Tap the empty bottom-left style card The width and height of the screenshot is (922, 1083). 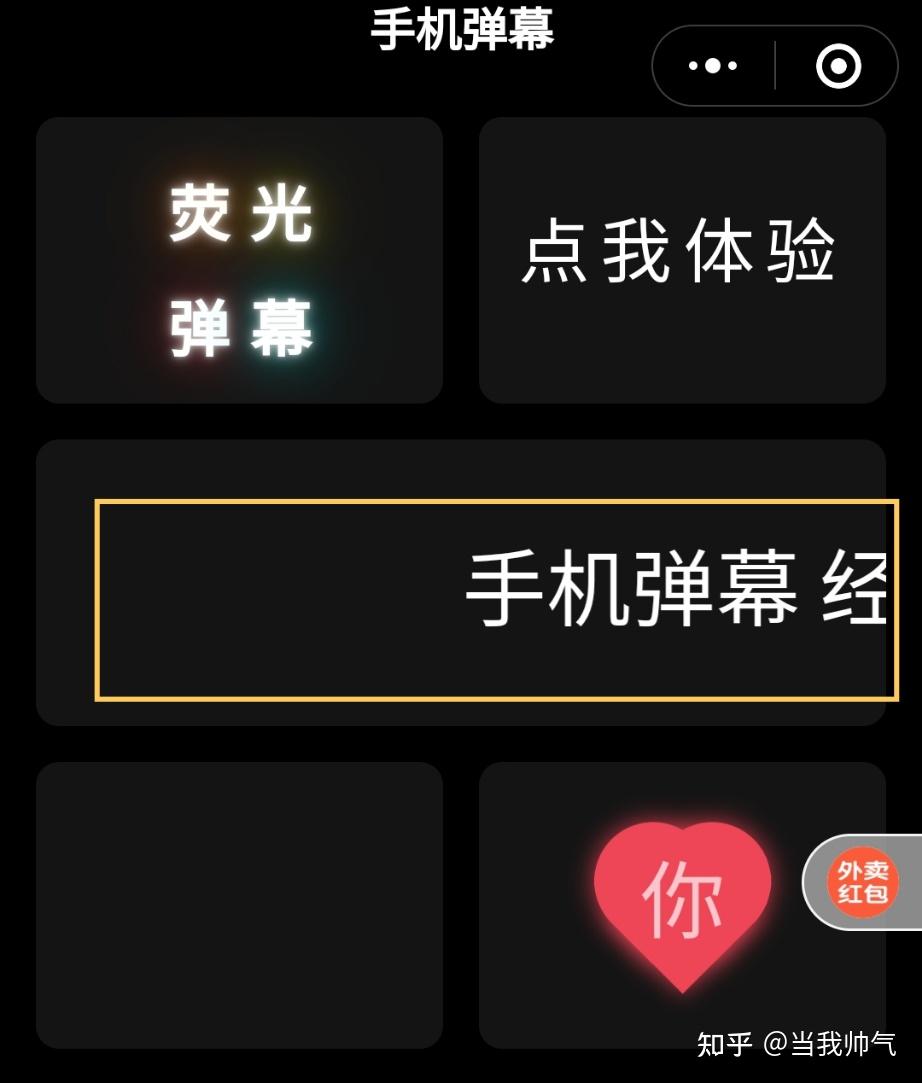tap(238, 905)
